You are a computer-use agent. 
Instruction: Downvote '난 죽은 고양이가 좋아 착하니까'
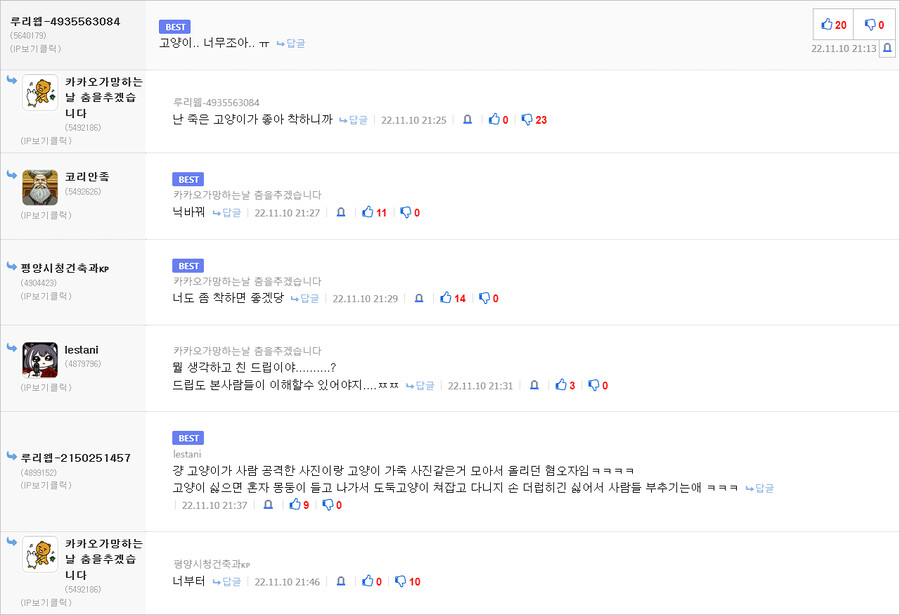coord(534,120)
